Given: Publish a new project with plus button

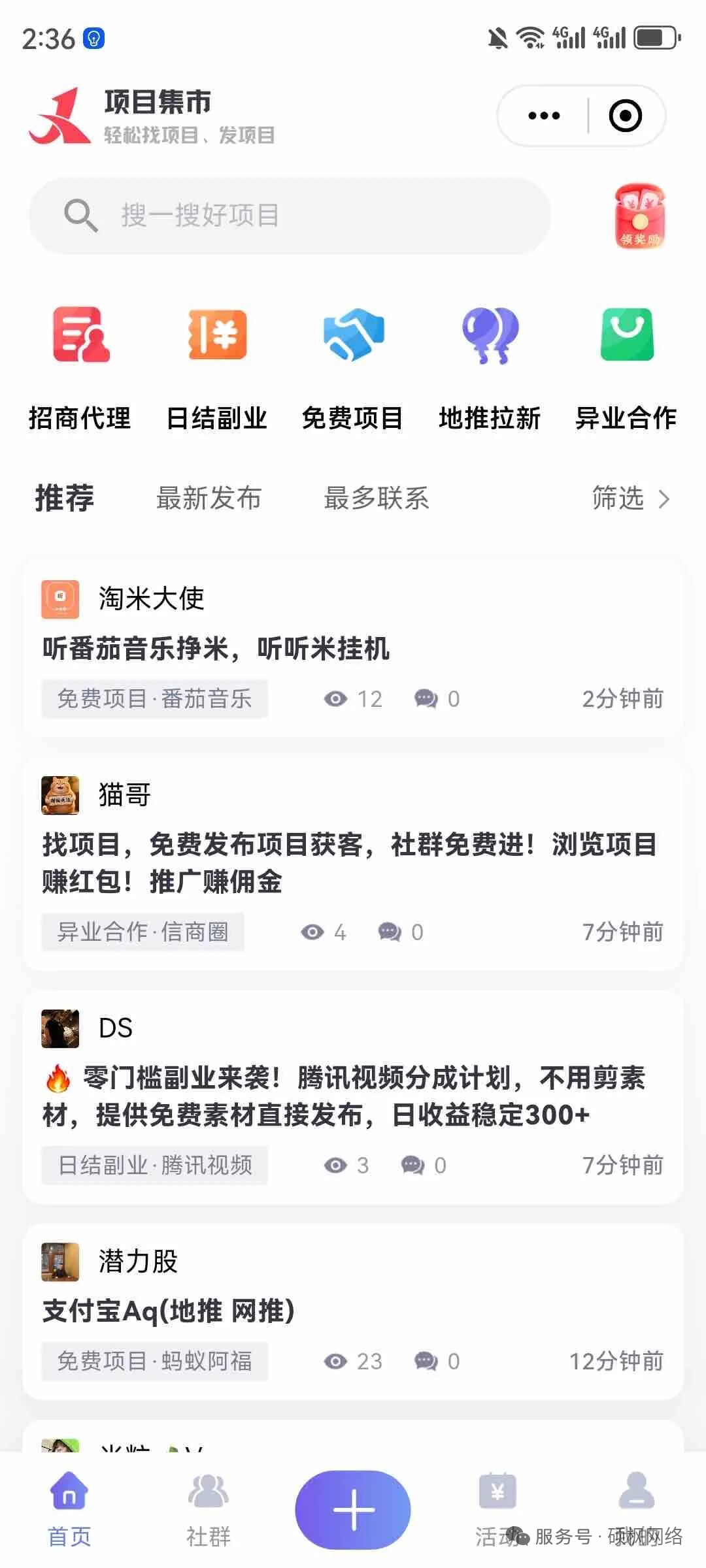Looking at the screenshot, I should pos(353,1509).
